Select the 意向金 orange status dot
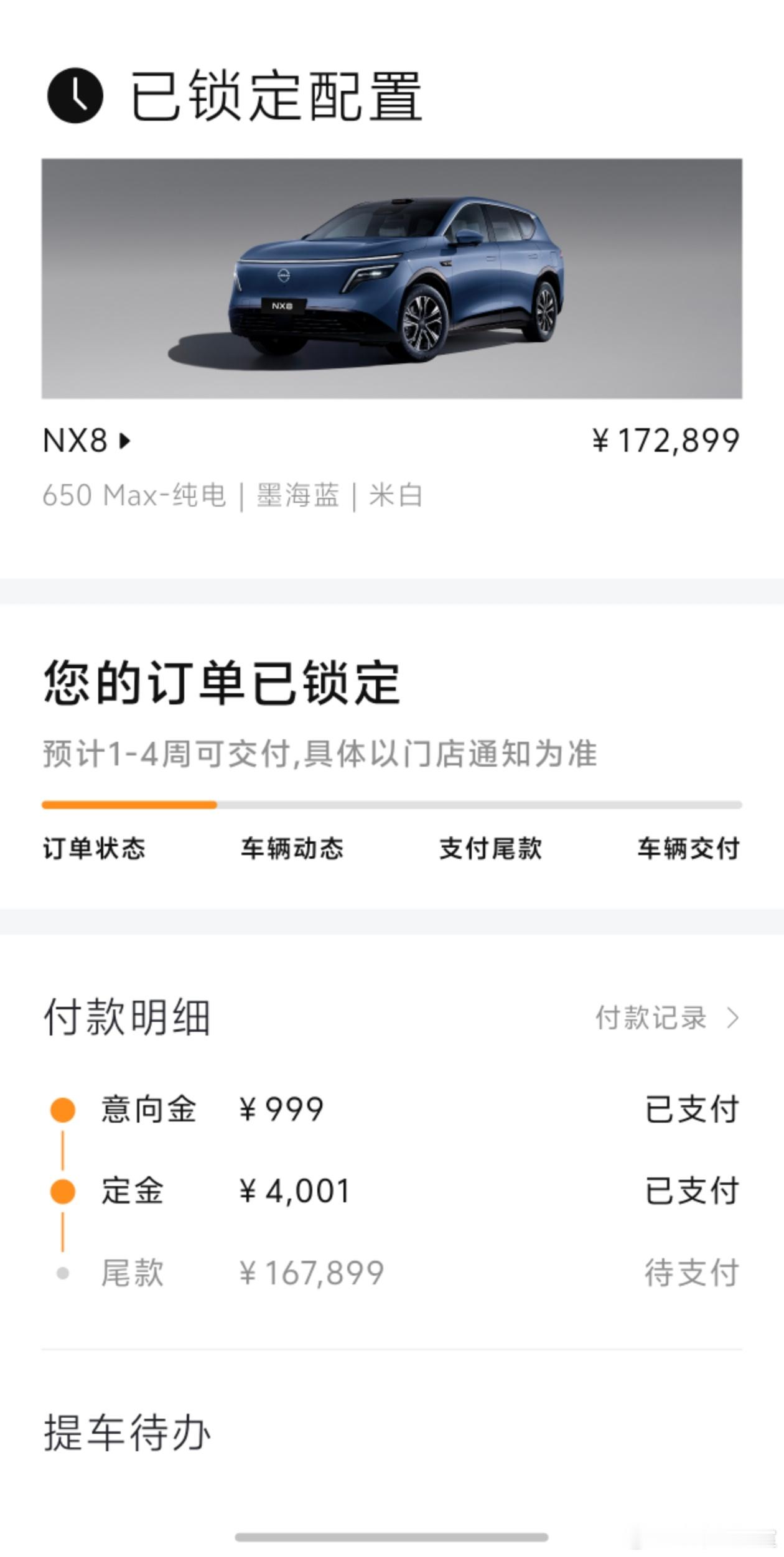The image size is (784, 1557). (x=62, y=1110)
